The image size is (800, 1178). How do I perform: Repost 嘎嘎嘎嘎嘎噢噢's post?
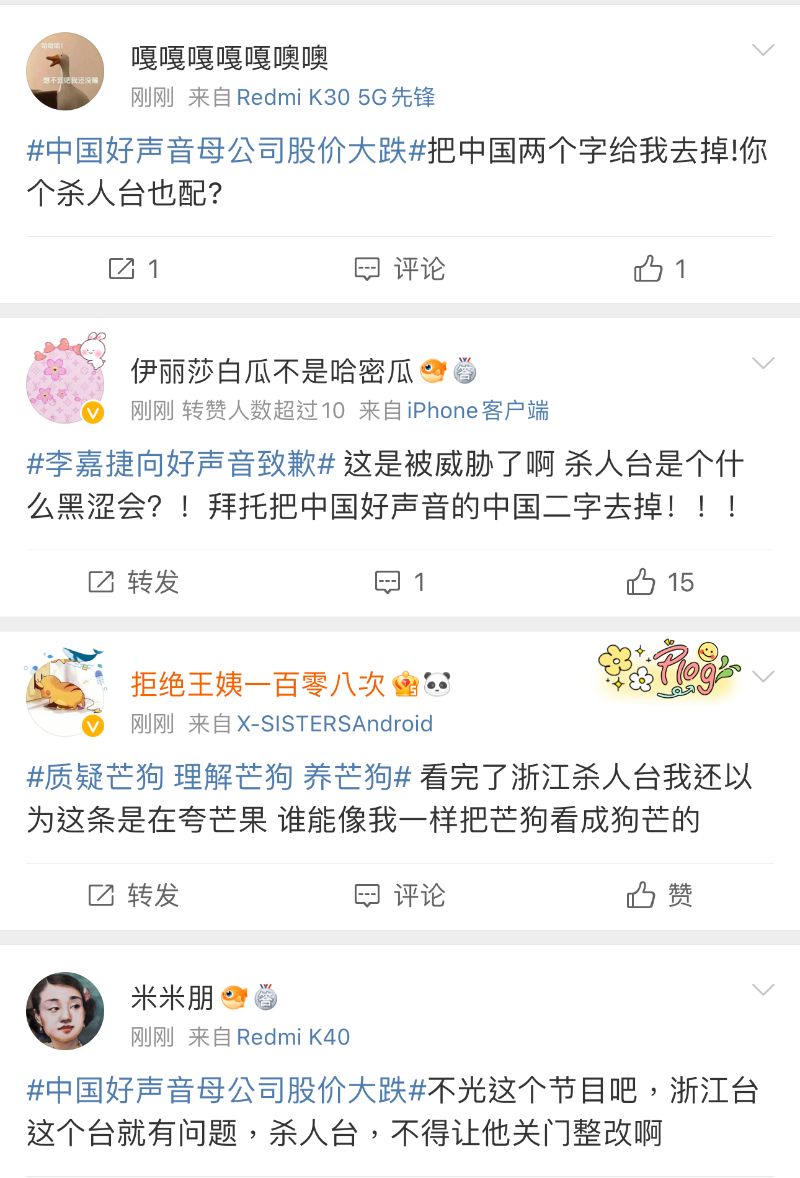[133, 268]
